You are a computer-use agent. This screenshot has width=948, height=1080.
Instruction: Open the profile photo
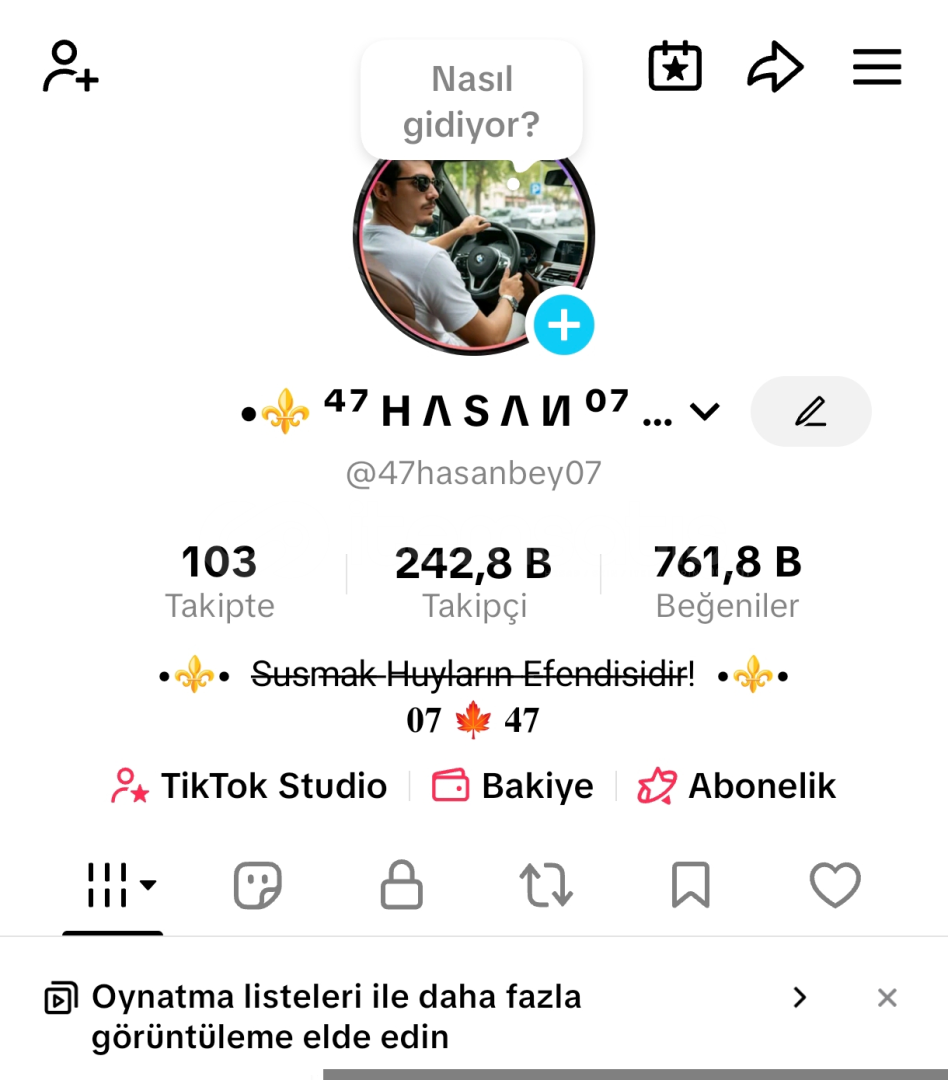[460, 250]
